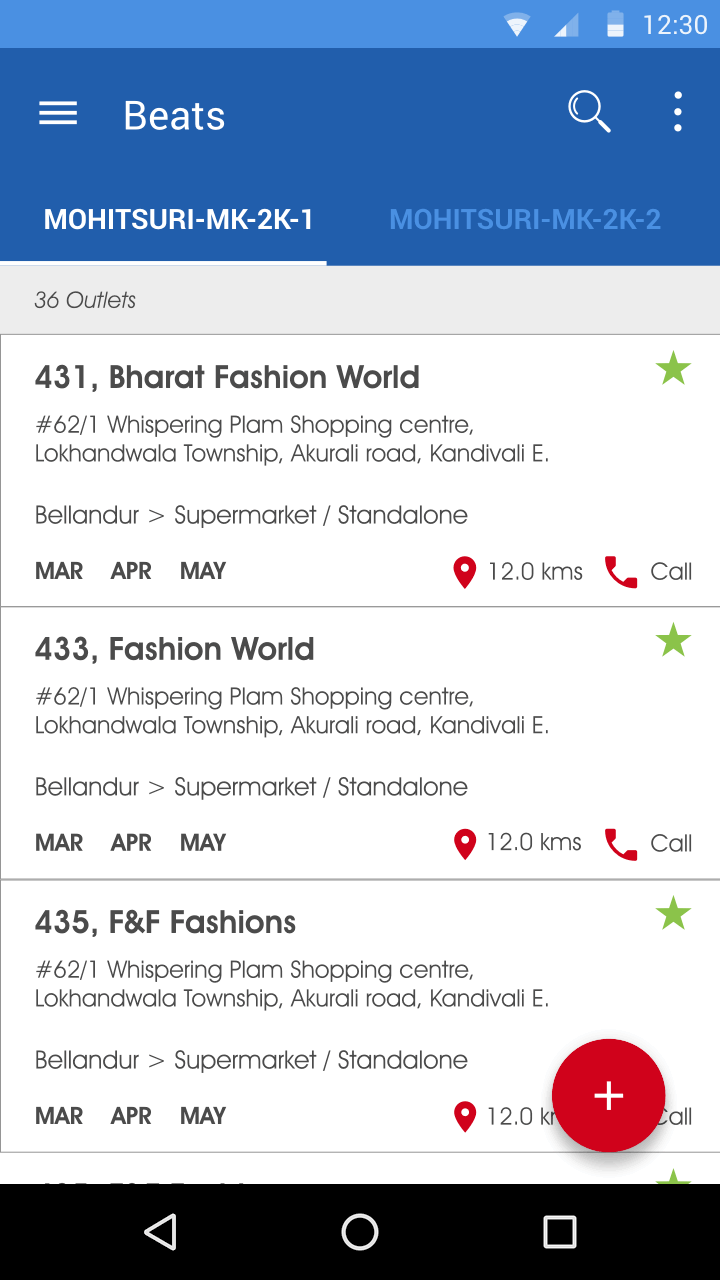720x1280 pixels.
Task: View location of 433, Fashion World
Action: pyautogui.click(x=518, y=843)
